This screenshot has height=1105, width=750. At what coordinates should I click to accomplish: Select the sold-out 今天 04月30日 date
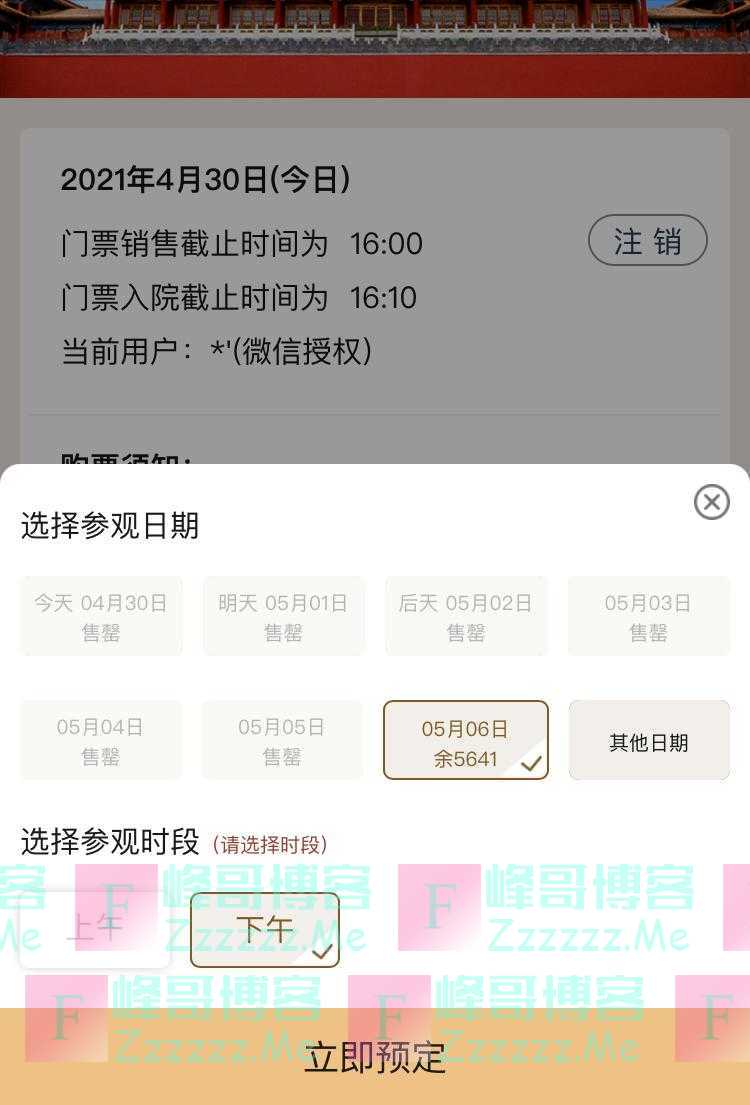pyautogui.click(x=101, y=617)
